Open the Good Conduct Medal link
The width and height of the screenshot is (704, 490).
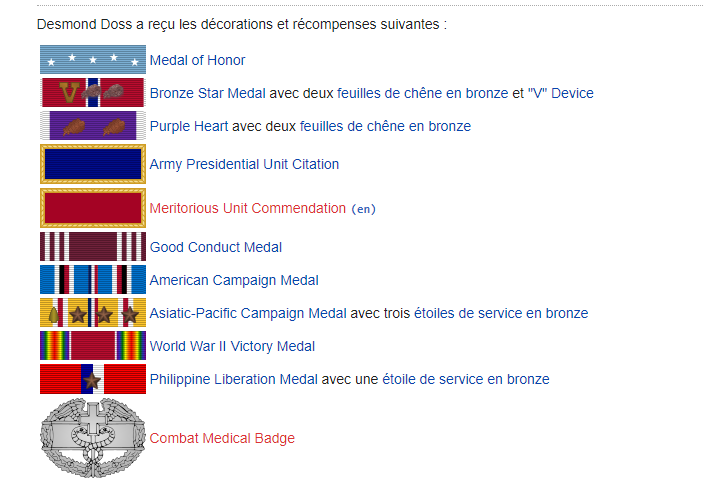coord(216,247)
